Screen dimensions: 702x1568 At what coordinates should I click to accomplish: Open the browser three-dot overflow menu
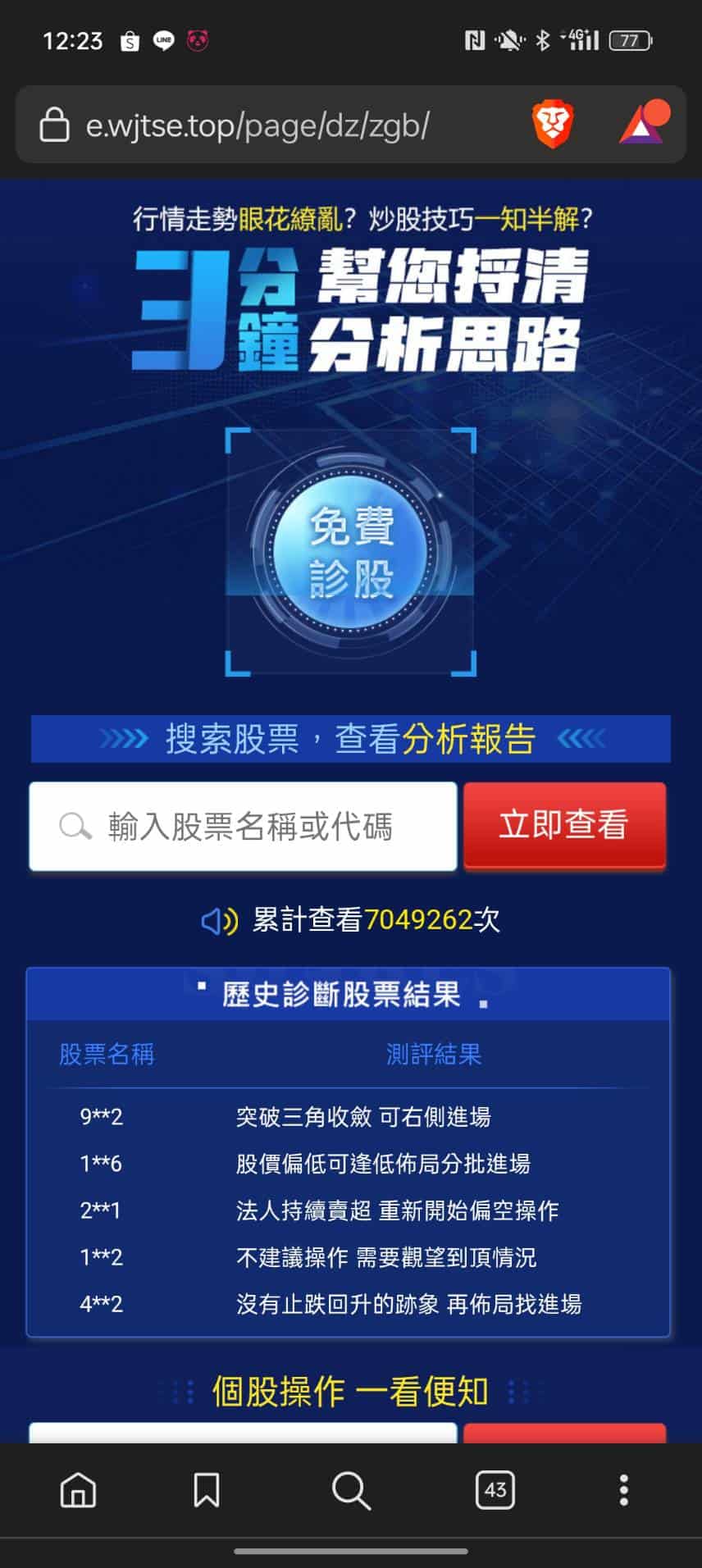coord(623,1490)
